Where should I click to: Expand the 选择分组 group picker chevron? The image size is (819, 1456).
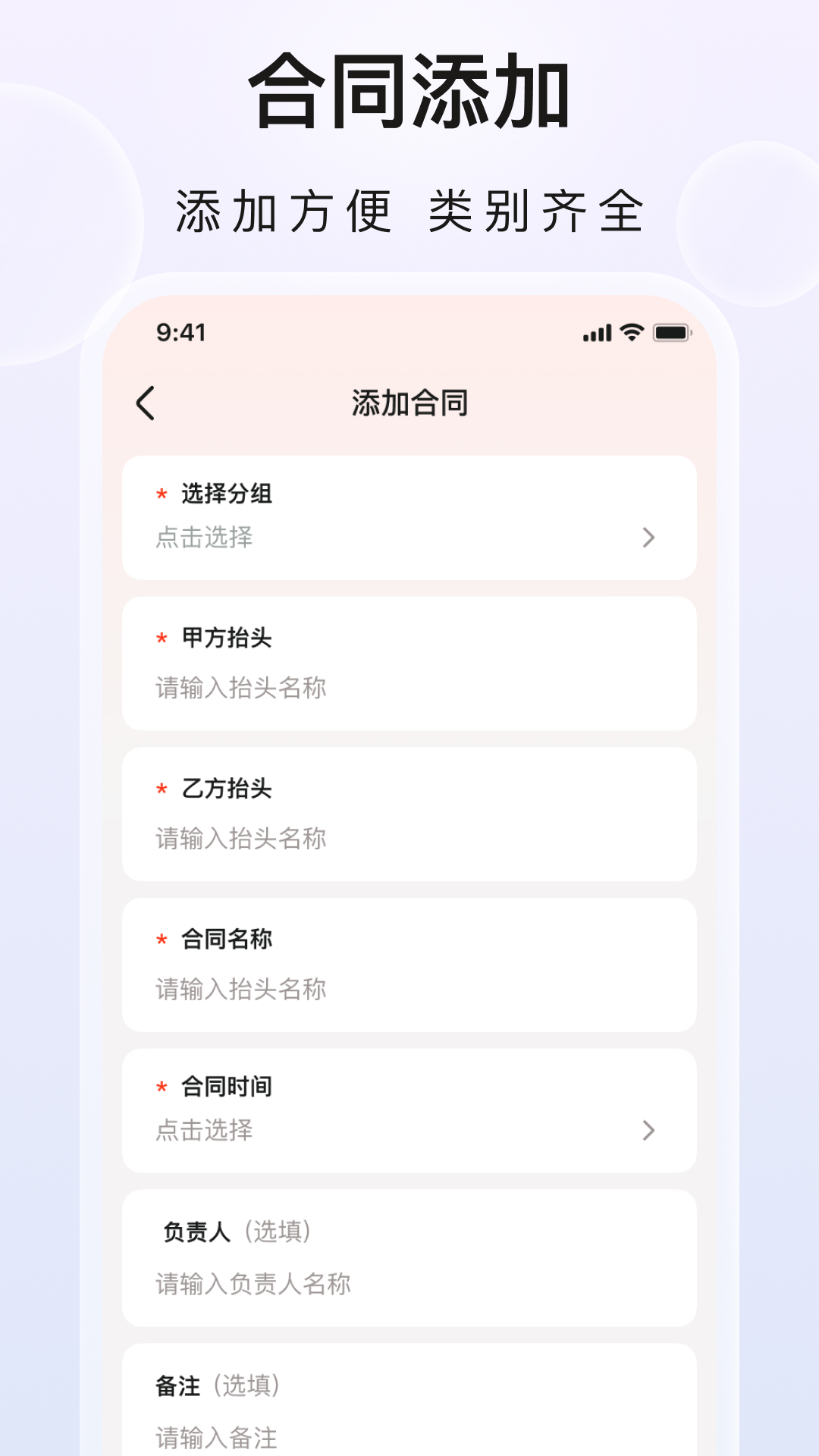[648, 538]
